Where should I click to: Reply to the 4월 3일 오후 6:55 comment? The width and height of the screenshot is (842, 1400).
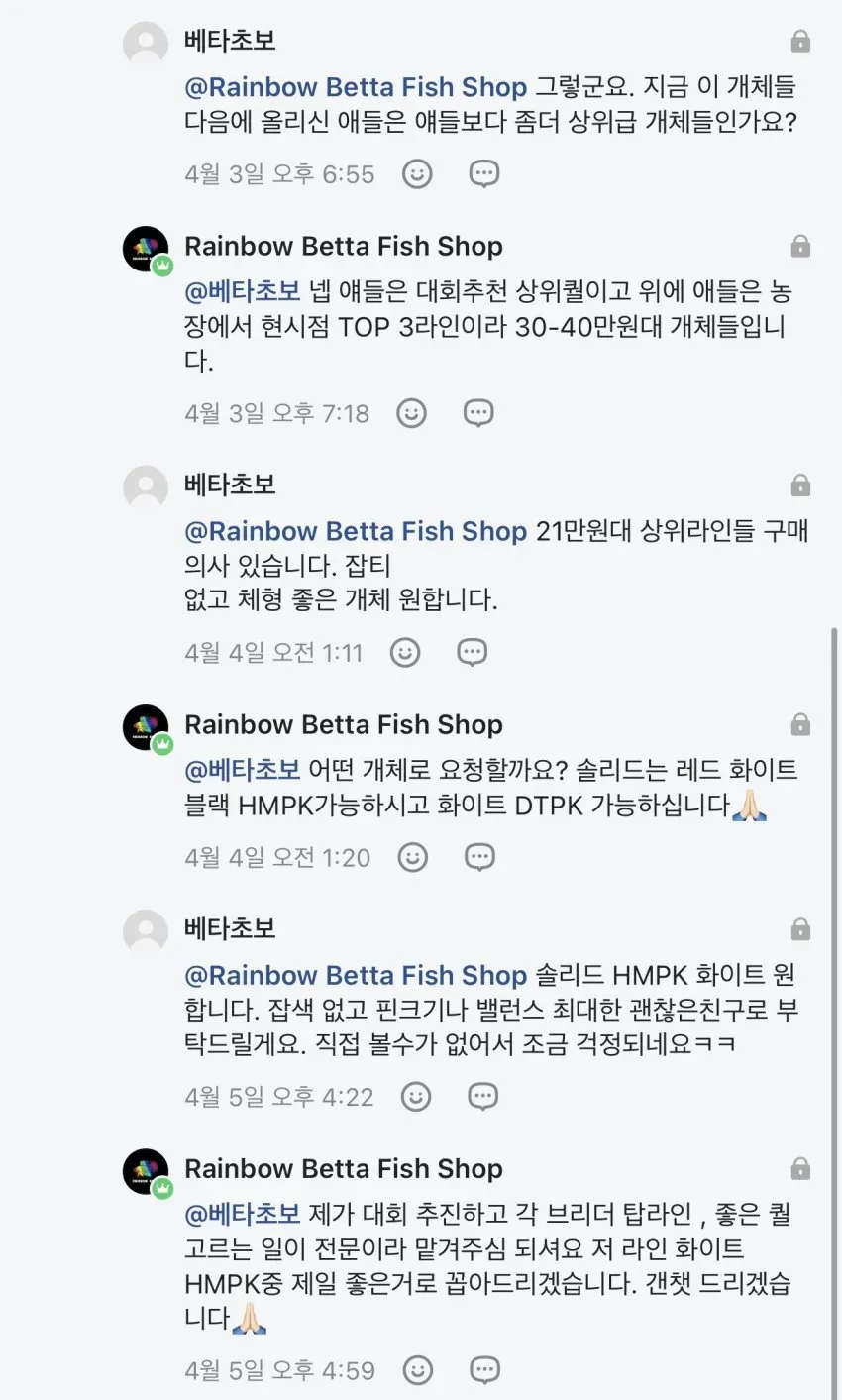click(483, 174)
